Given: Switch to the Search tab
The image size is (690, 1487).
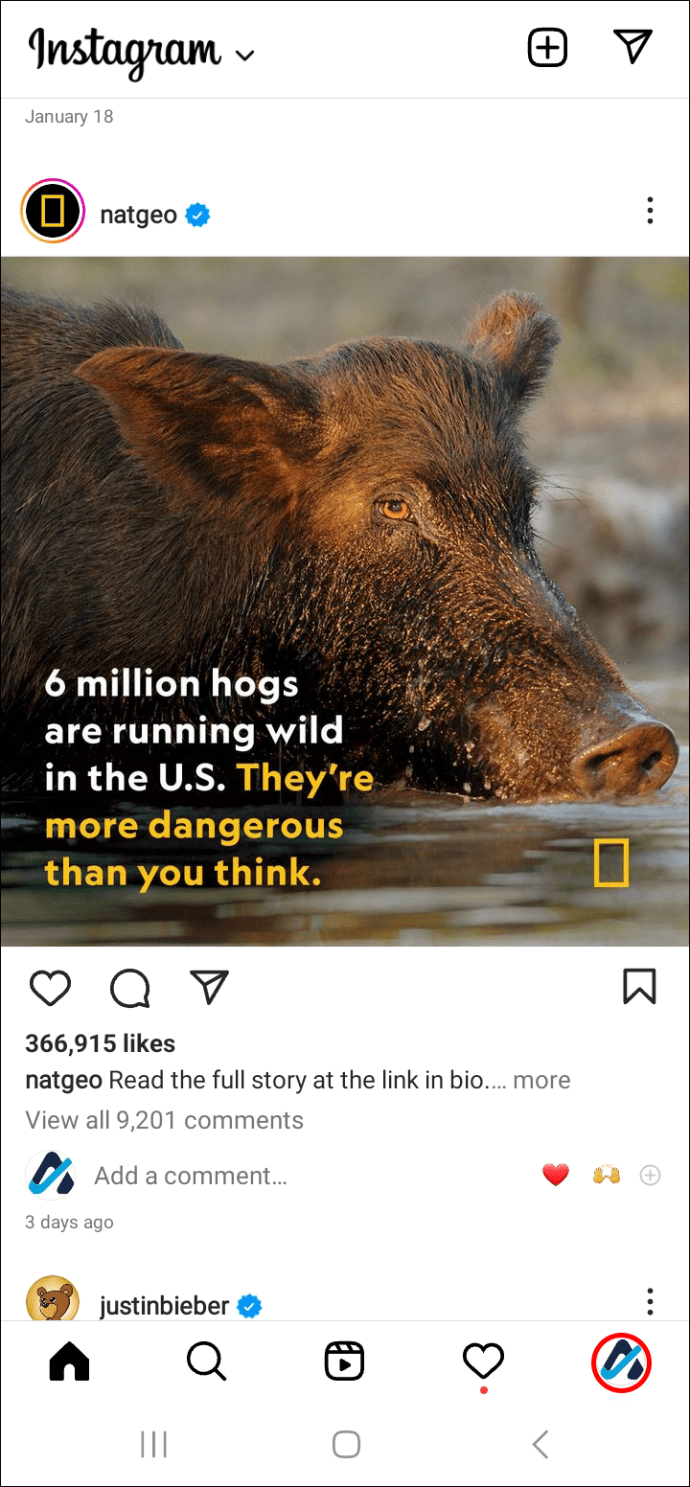Looking at the screenshot, I should pos(207,1361).
